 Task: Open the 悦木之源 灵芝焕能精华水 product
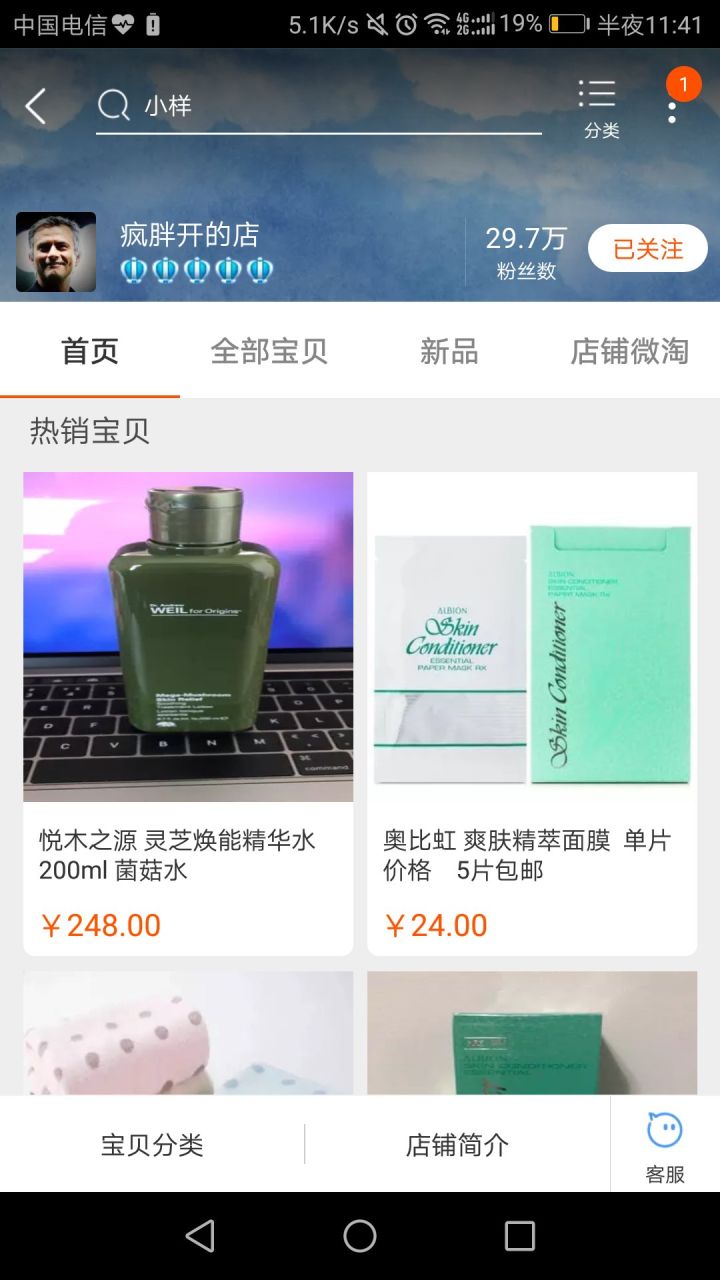click(188, 710)
